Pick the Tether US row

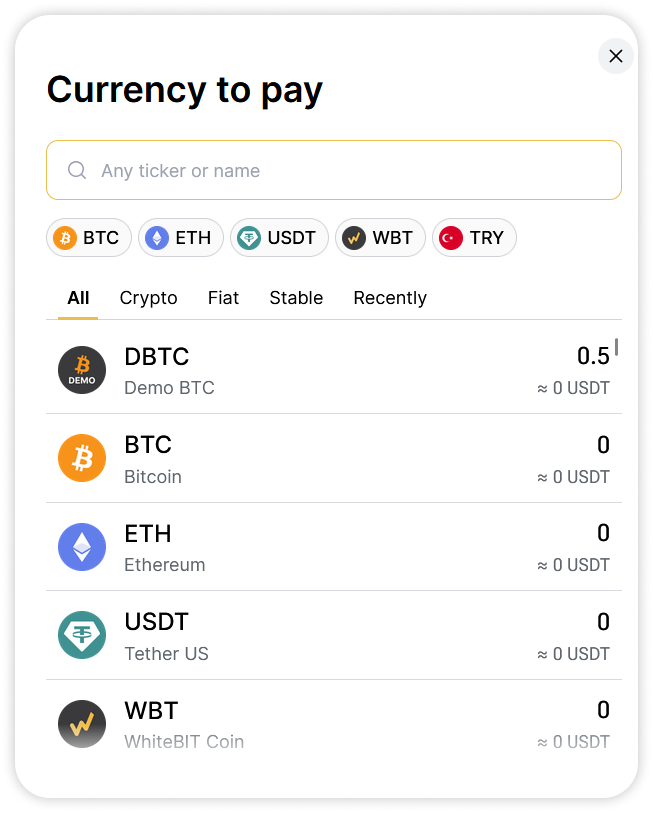point(333,636)
